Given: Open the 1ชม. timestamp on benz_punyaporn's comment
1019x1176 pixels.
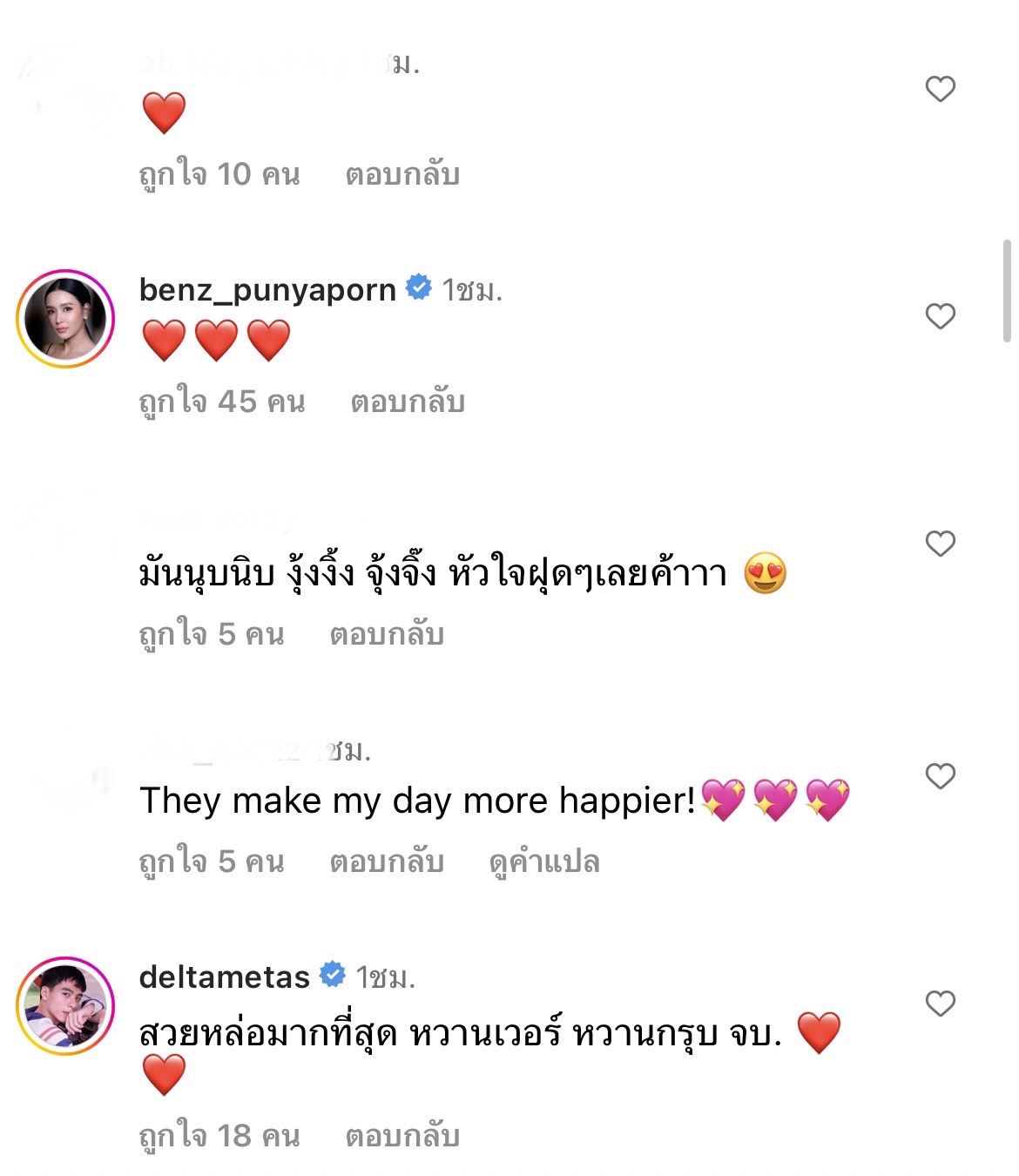Looking at the screenshot, I should click(471, 287).
